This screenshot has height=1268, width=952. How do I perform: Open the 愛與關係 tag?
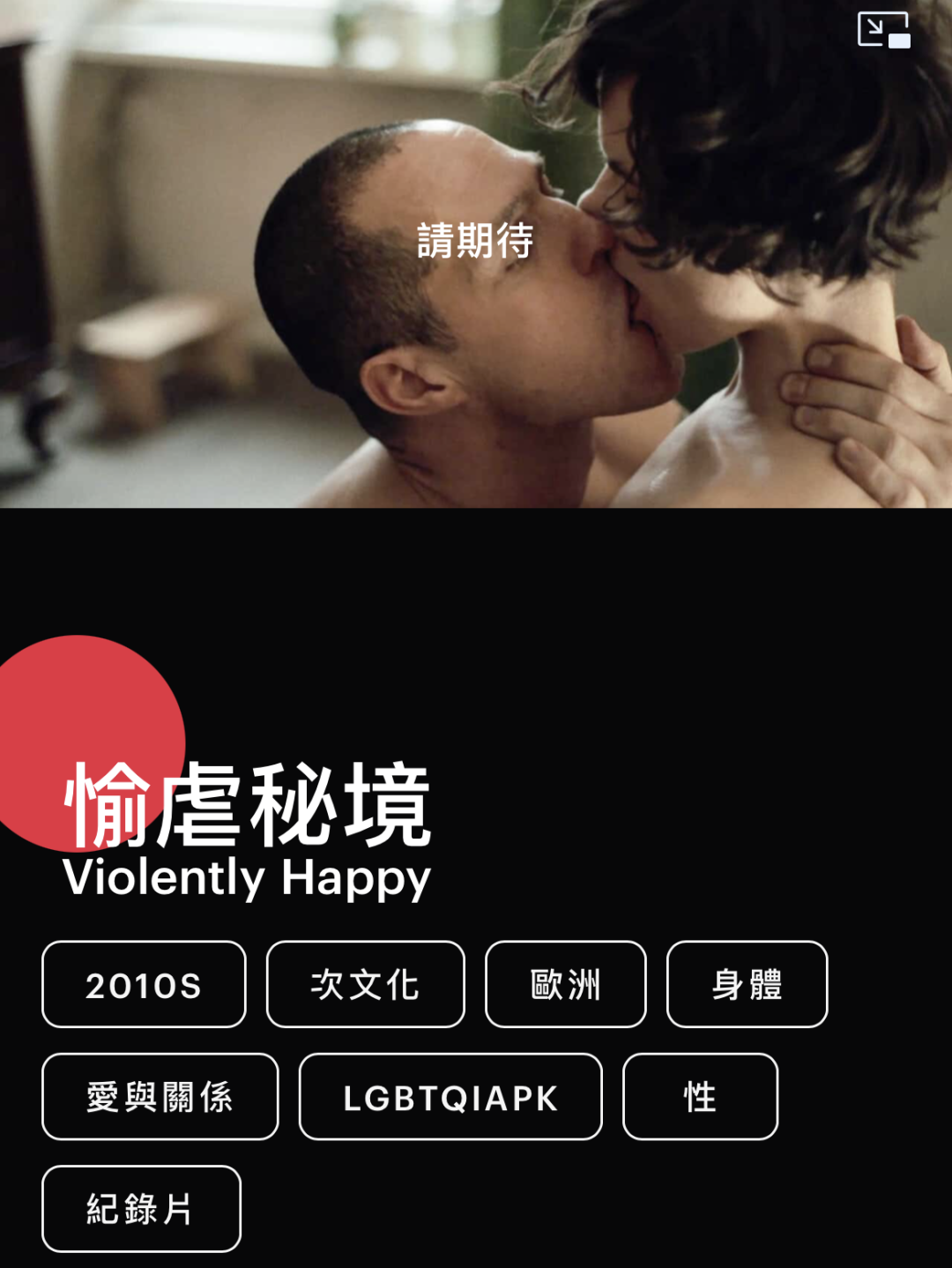[x=160, y=1096]
